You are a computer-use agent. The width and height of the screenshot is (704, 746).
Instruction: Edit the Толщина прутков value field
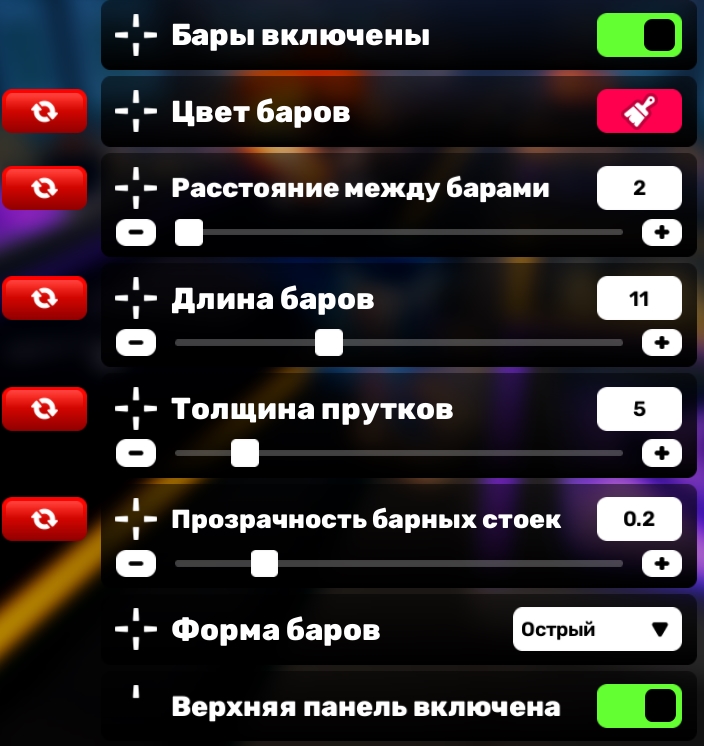[639, 408]
